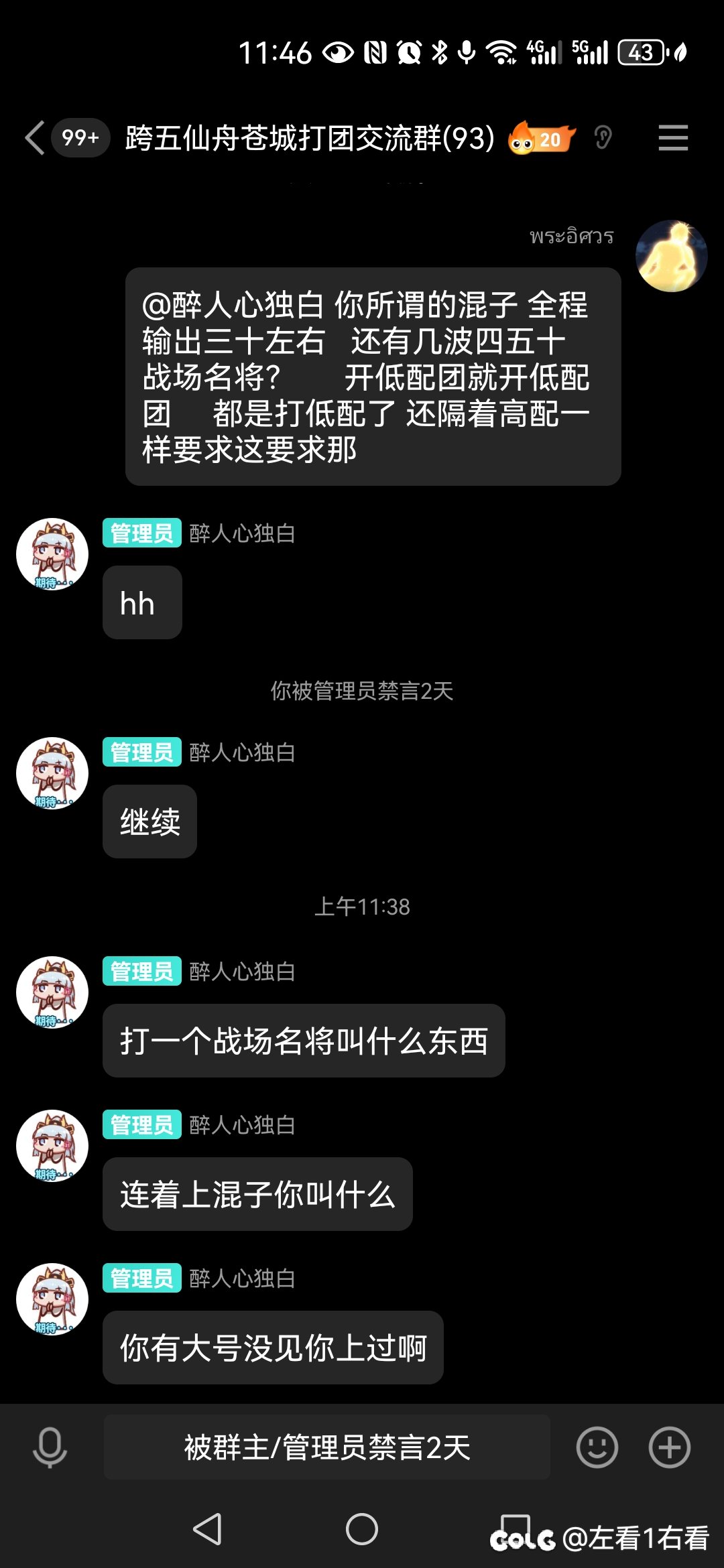Open 醉人心独白's avatar beside the hh message
The height and width of the screenshot is (1568, 724).
(52, 554)
